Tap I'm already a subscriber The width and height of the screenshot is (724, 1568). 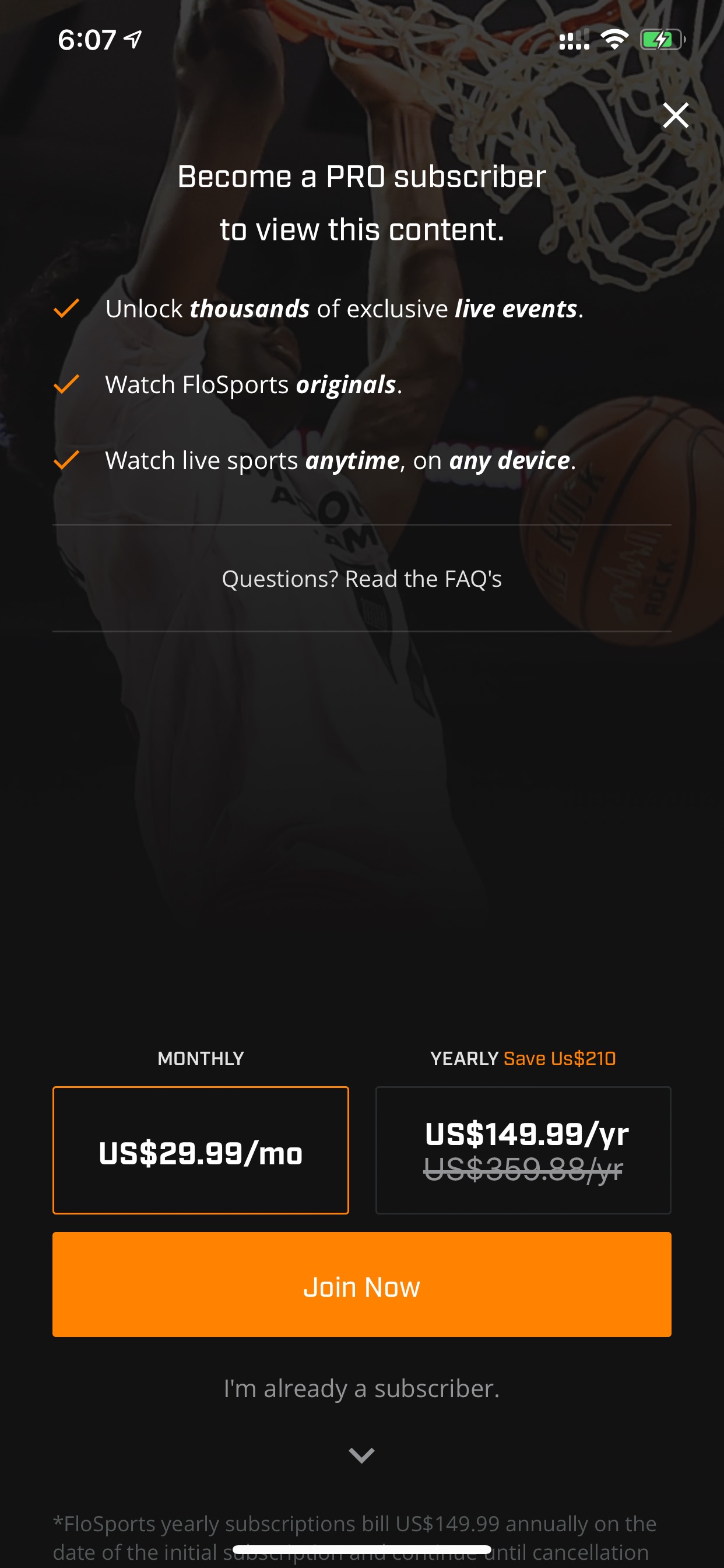(x=362, y=1388)
